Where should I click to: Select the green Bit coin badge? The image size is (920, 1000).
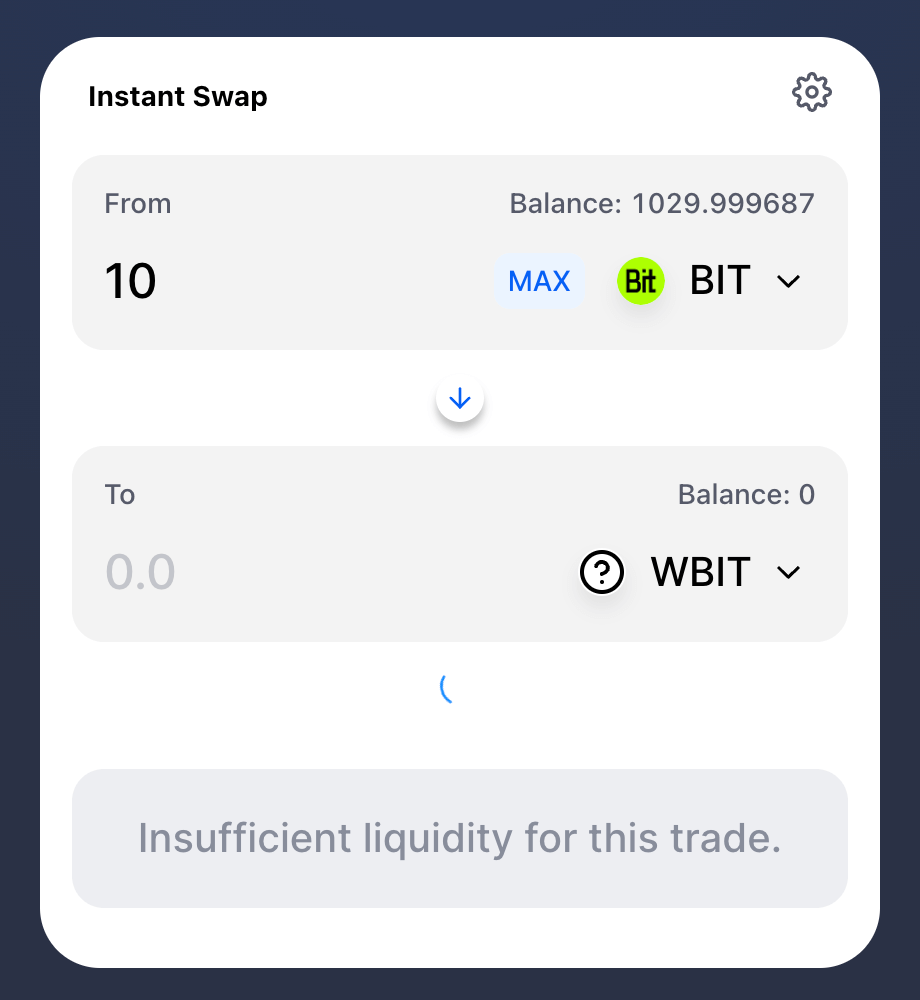click(641, 281)
